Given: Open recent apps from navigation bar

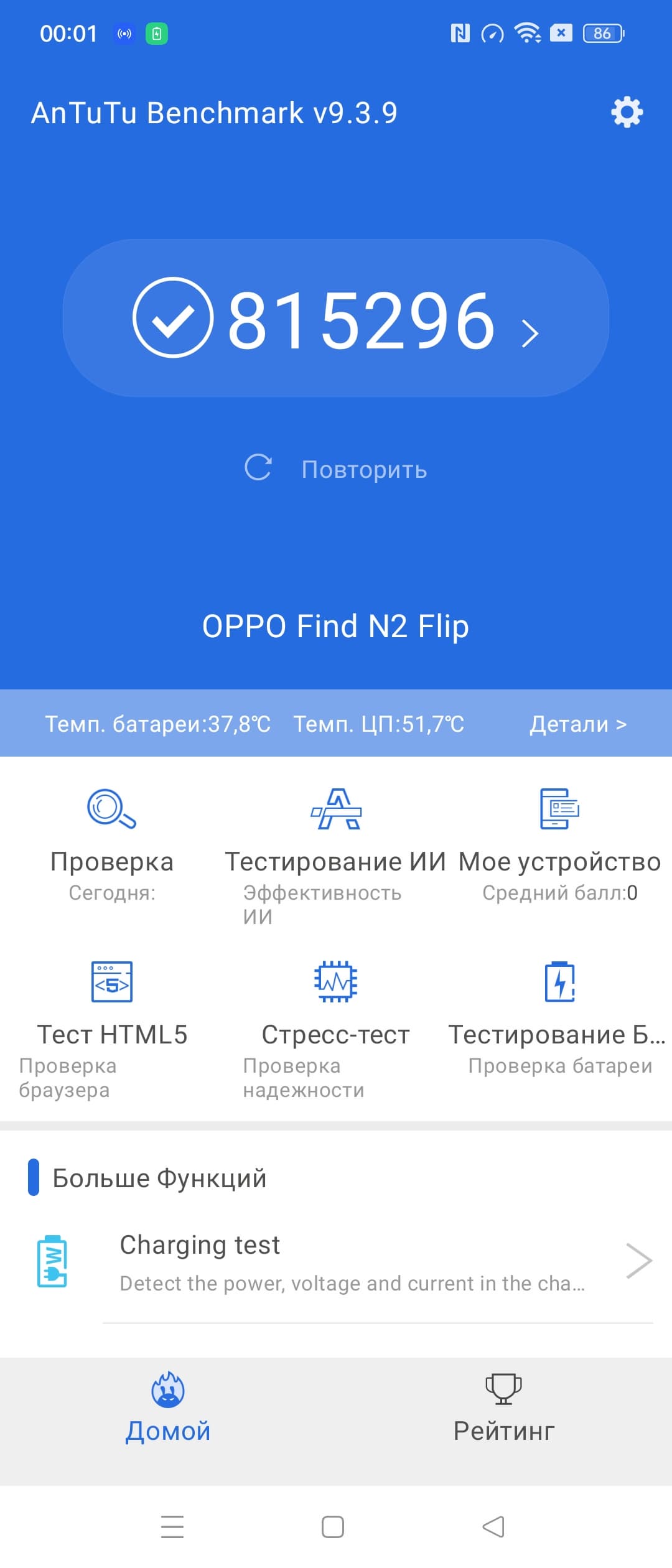Looking at the screenshot, I should 172,1527.
